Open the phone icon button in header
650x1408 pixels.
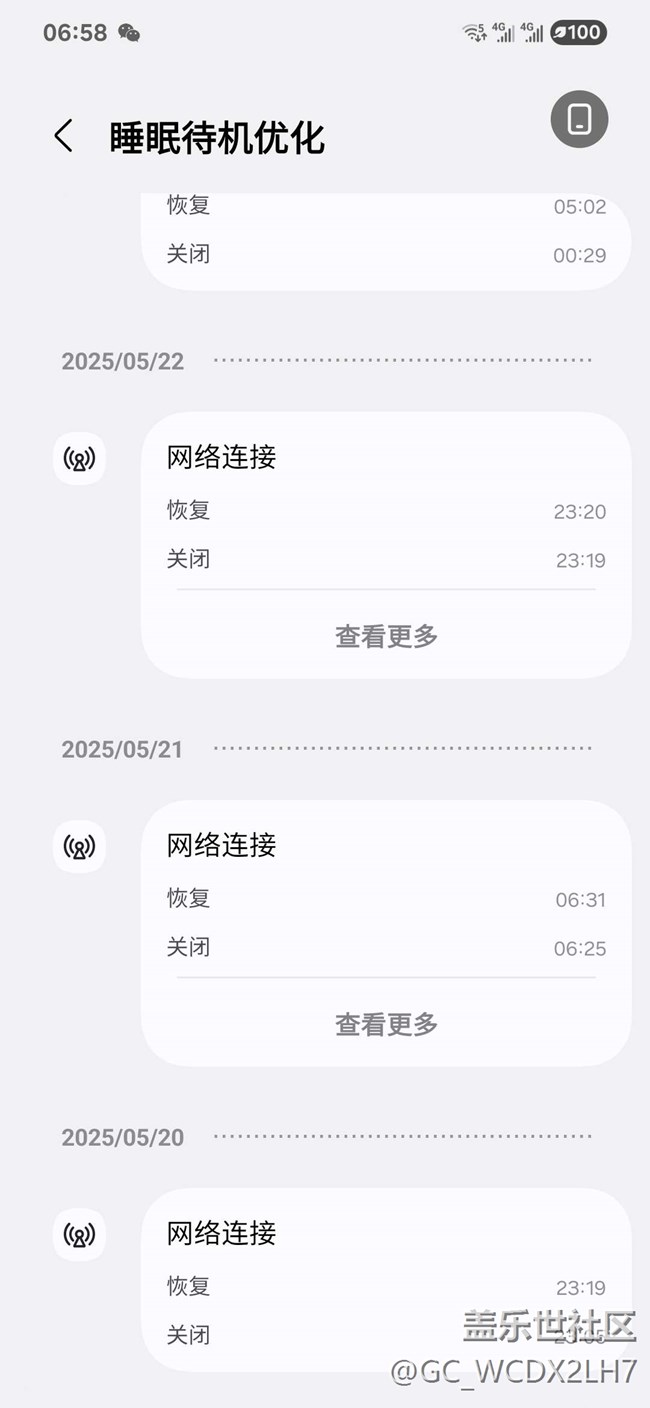[x=579, y=120]
